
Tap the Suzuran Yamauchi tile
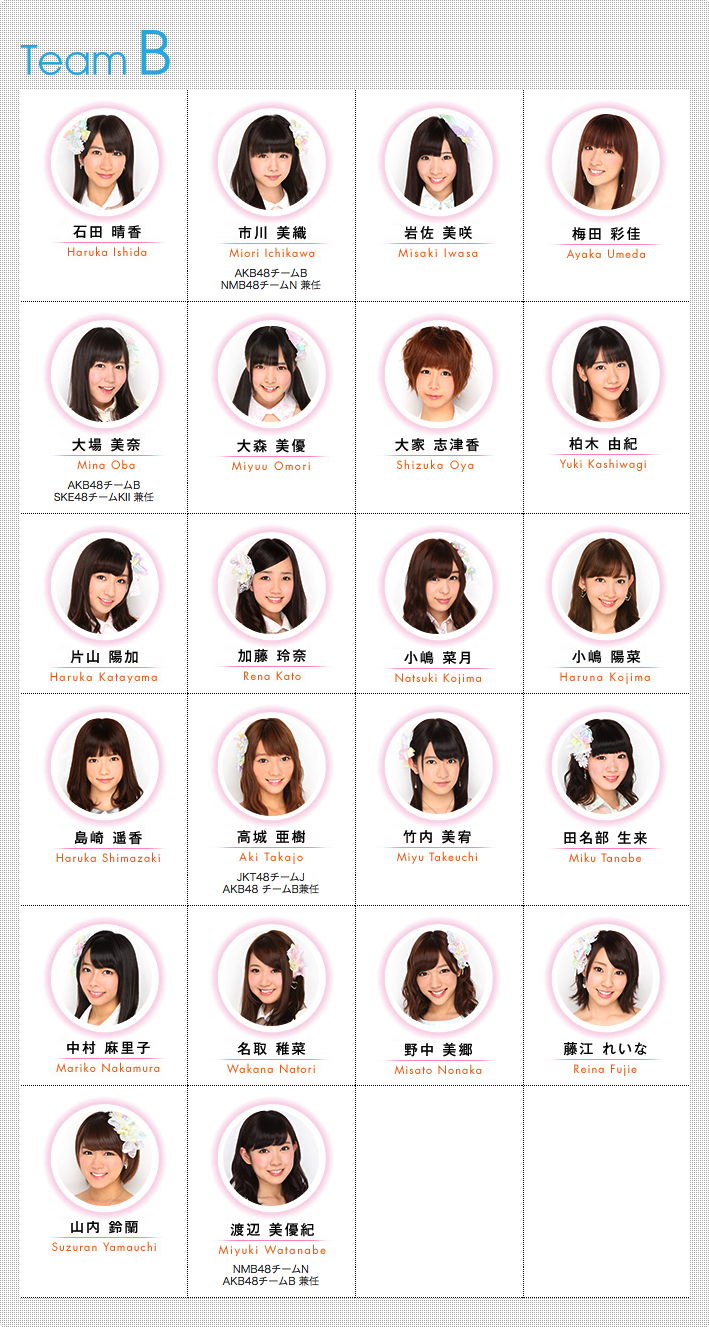[104, 1192]
